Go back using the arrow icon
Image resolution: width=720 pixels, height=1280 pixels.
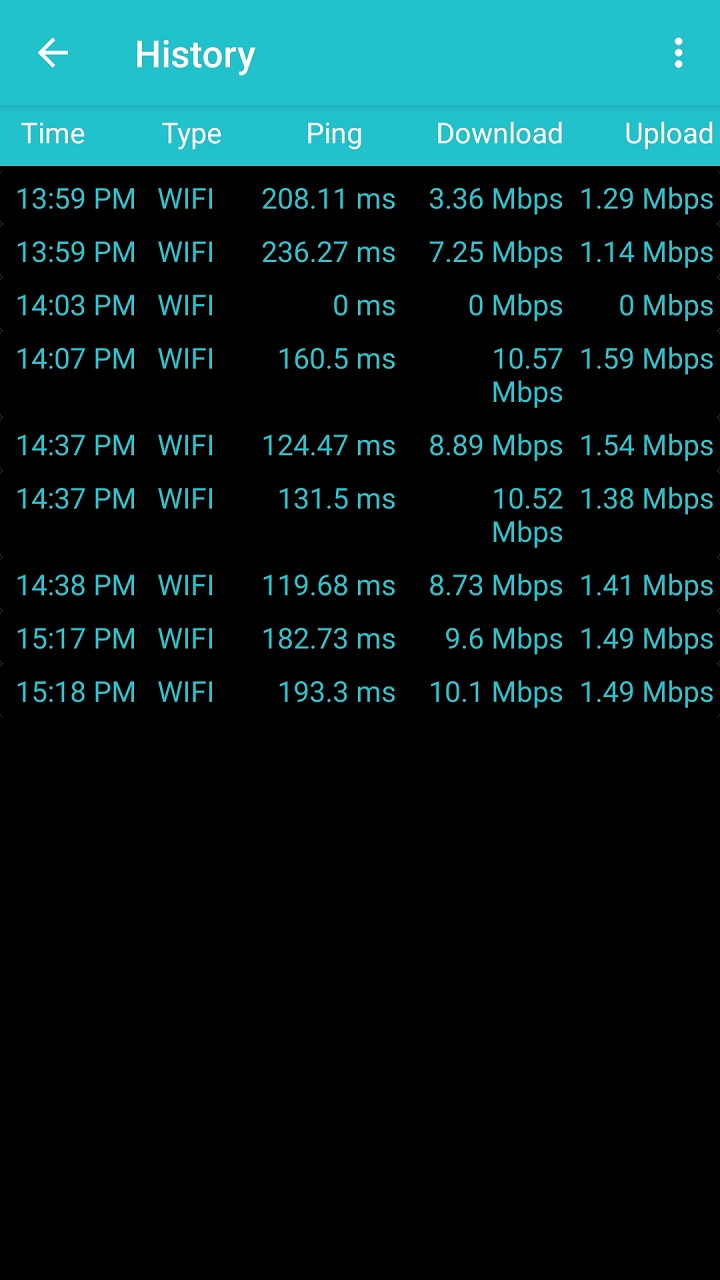(52, 53)
